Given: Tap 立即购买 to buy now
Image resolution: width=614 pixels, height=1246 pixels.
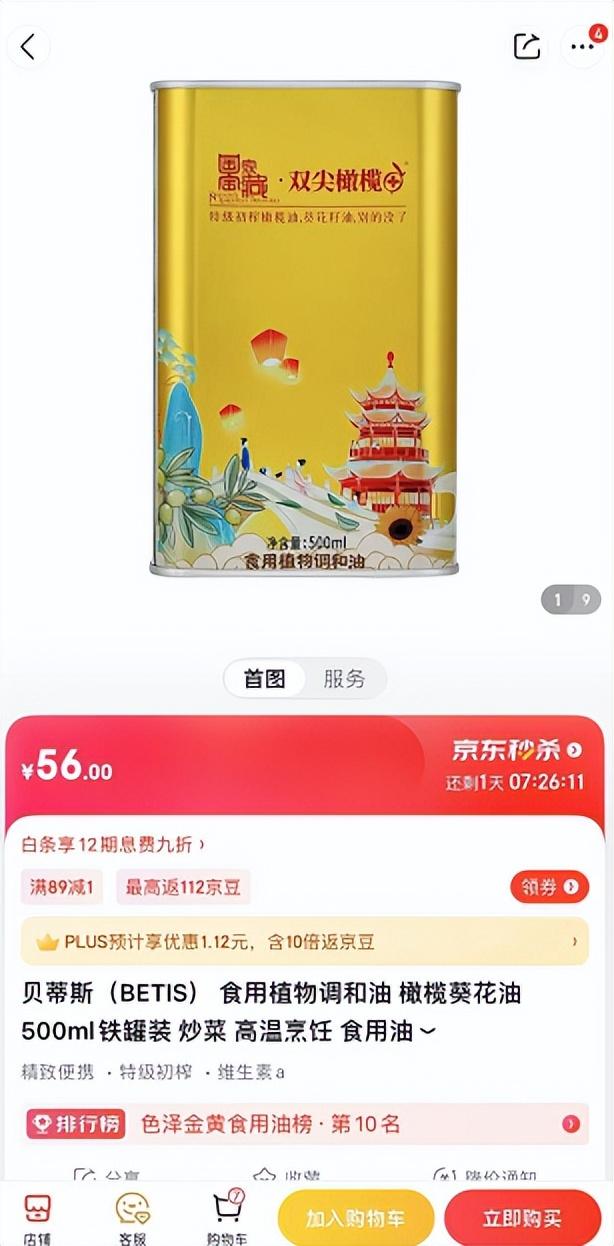Looking at the screenshot, I should [522, 1219].
